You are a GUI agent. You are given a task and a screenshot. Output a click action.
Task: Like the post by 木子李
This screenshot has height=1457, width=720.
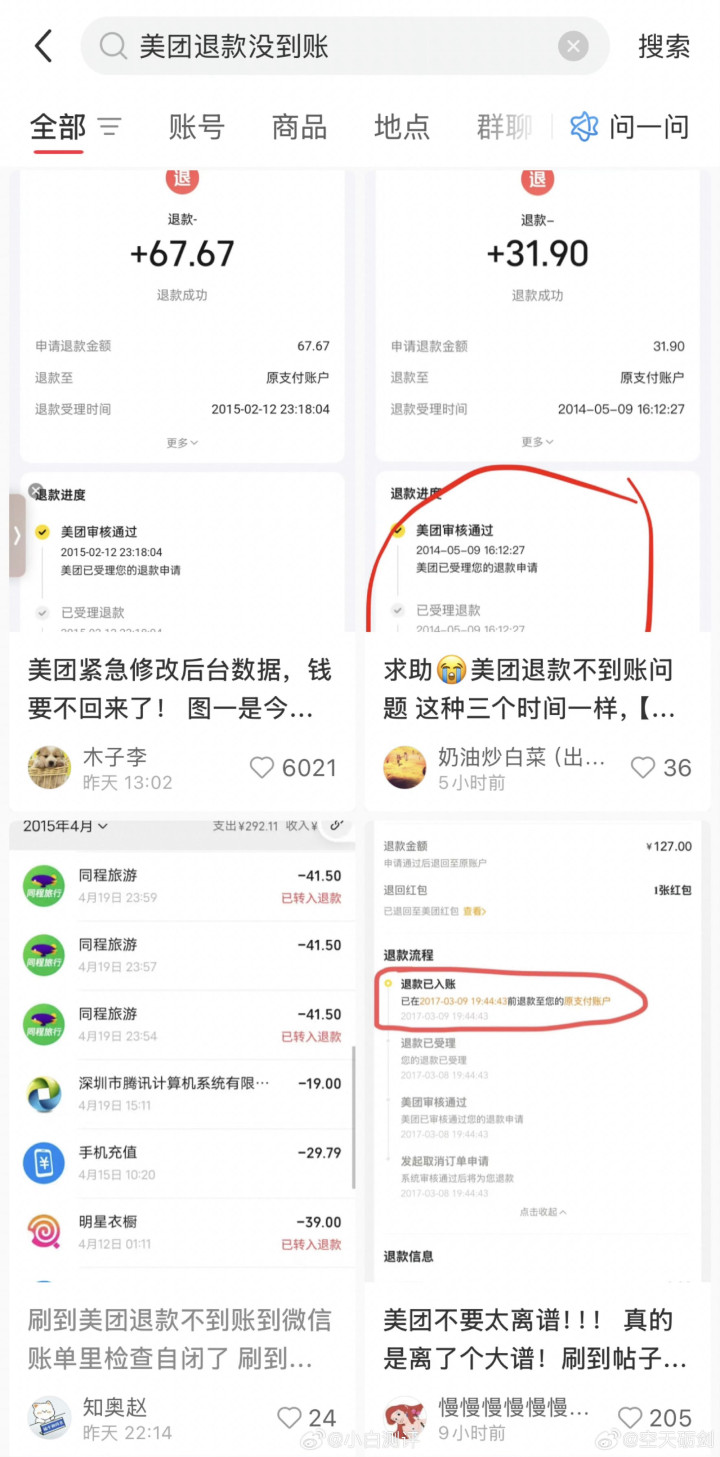tap(262, 767)
